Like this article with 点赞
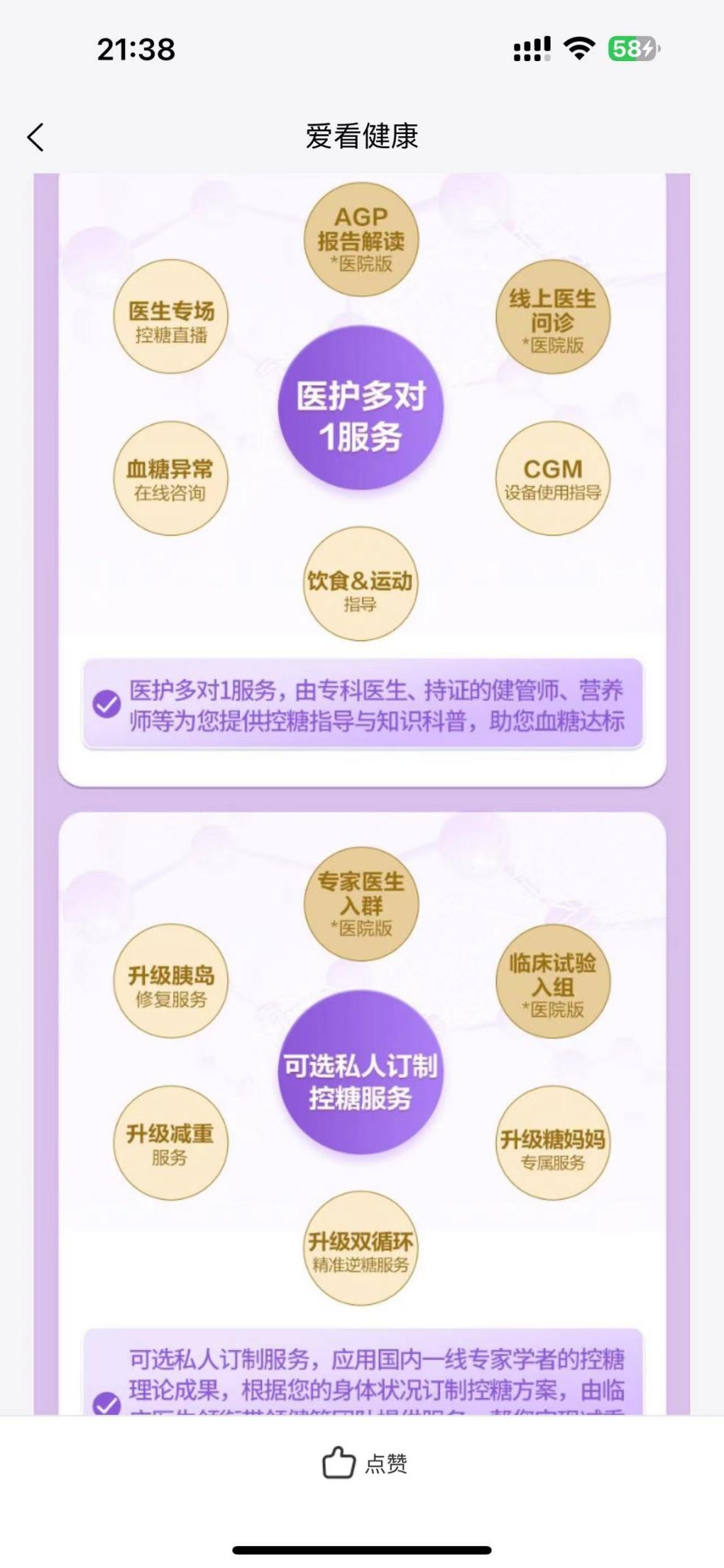This screenshot has height=1568, width=724. (x=364, y=1463)
